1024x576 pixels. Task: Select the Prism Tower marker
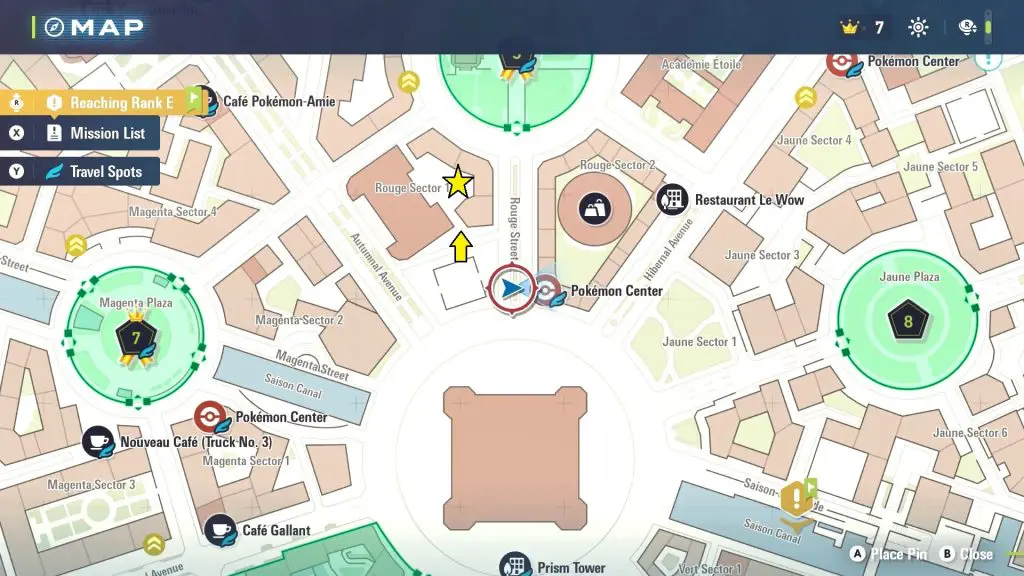tap(515, 567)
